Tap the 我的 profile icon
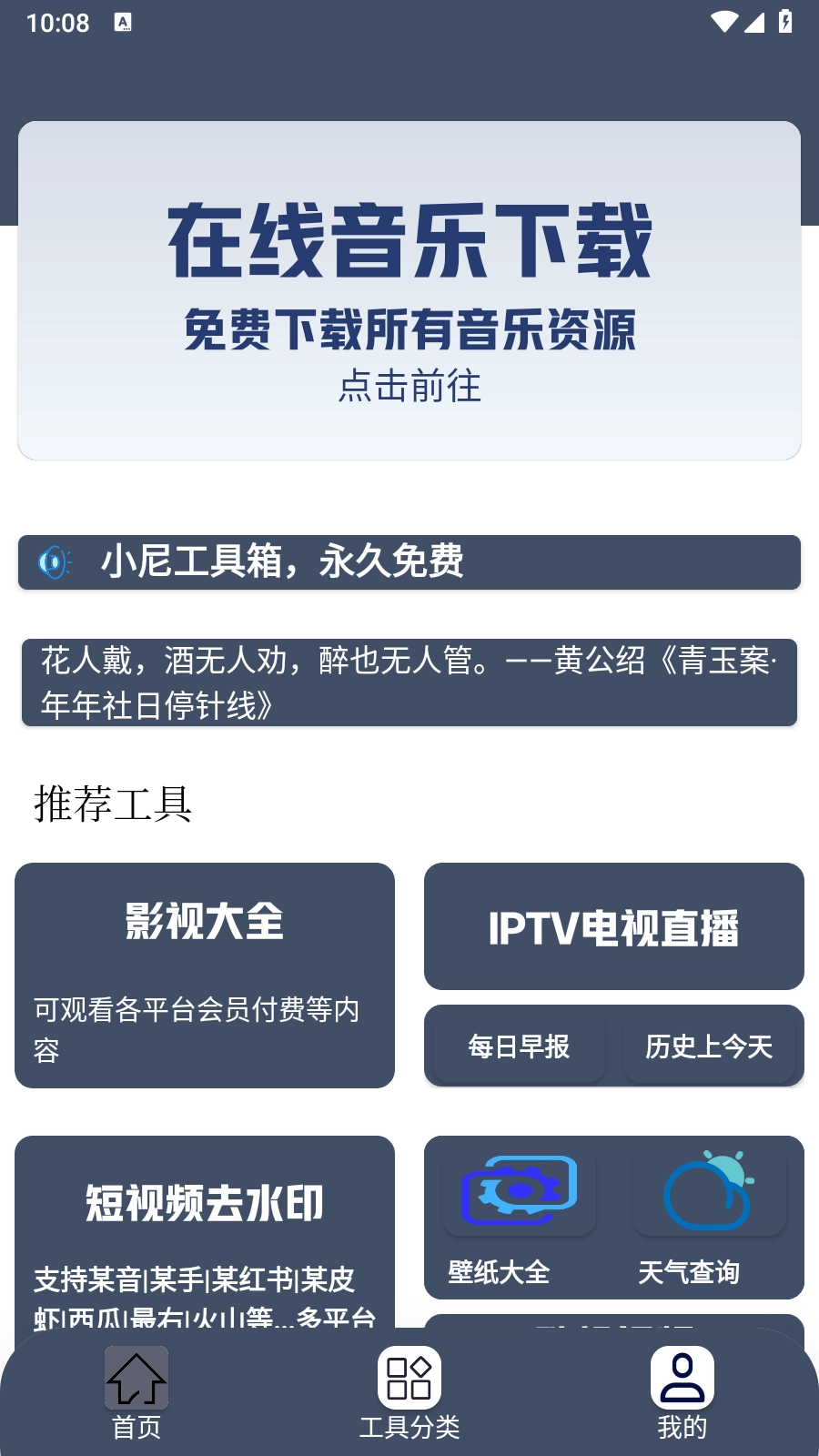 pos(681,1380)
